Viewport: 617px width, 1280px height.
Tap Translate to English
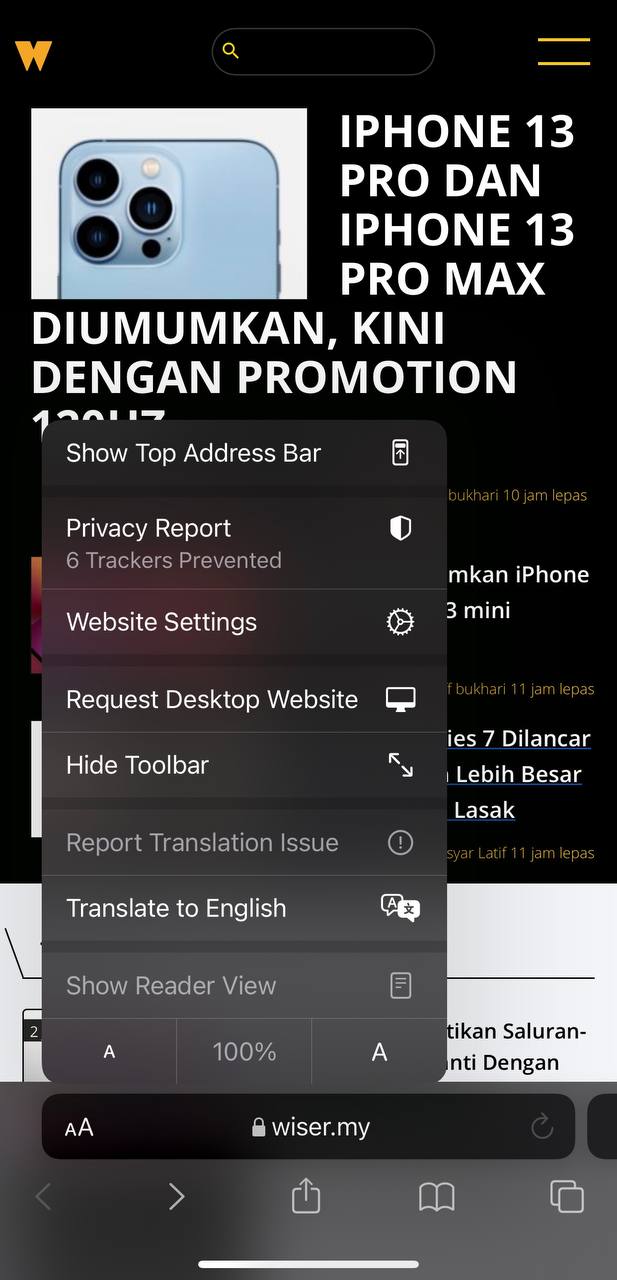(x=243, y=908)
